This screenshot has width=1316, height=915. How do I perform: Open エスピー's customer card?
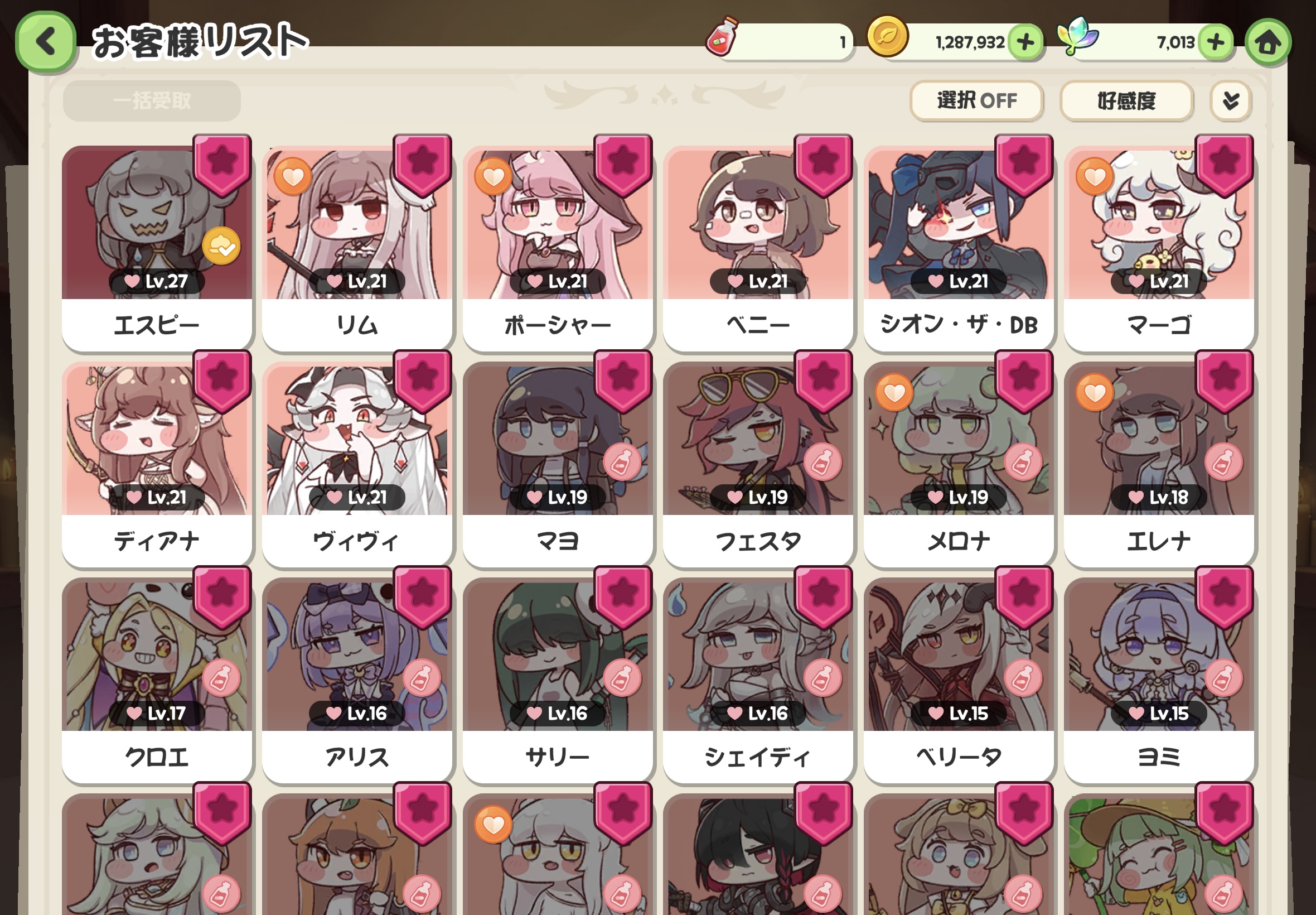coord(156,247)
